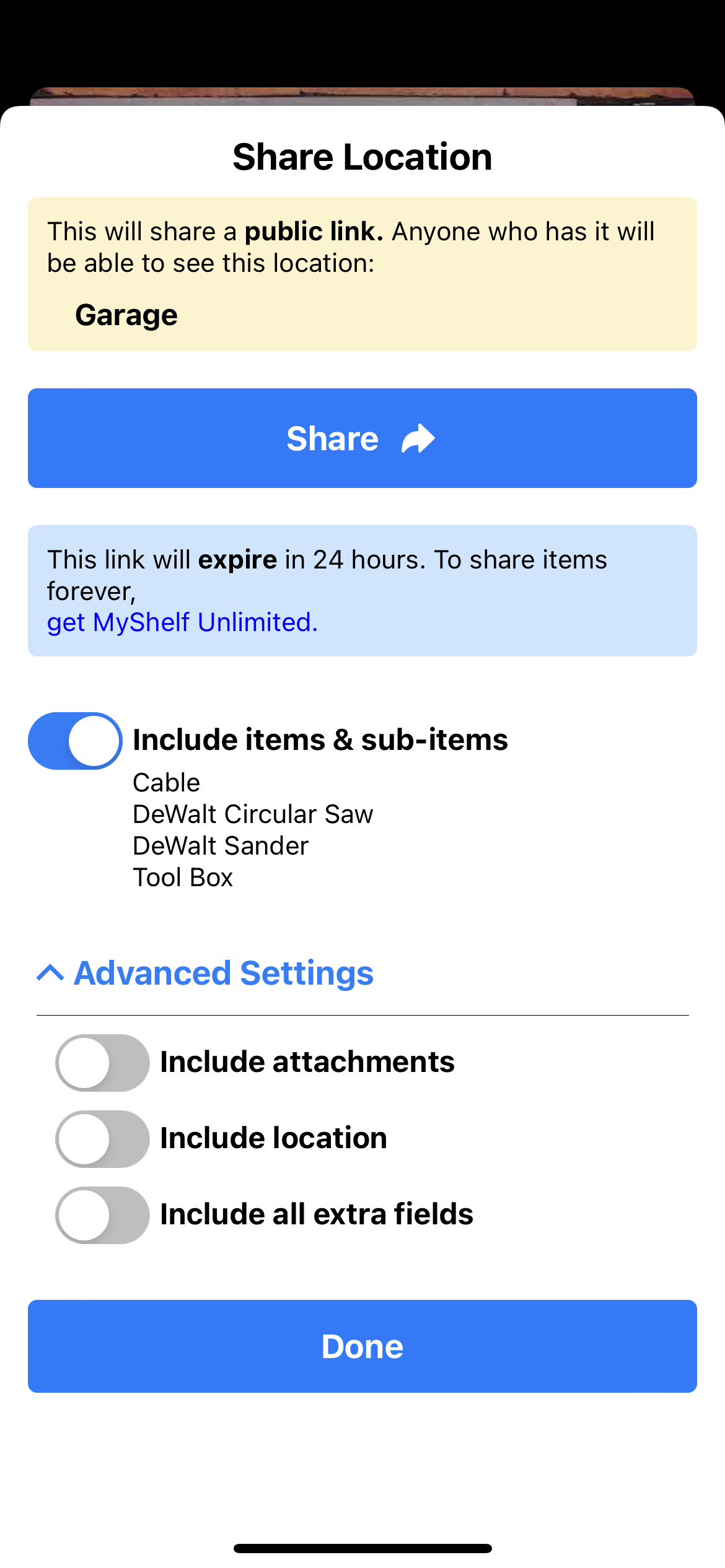Tap the blue Share button

[362, 438]
